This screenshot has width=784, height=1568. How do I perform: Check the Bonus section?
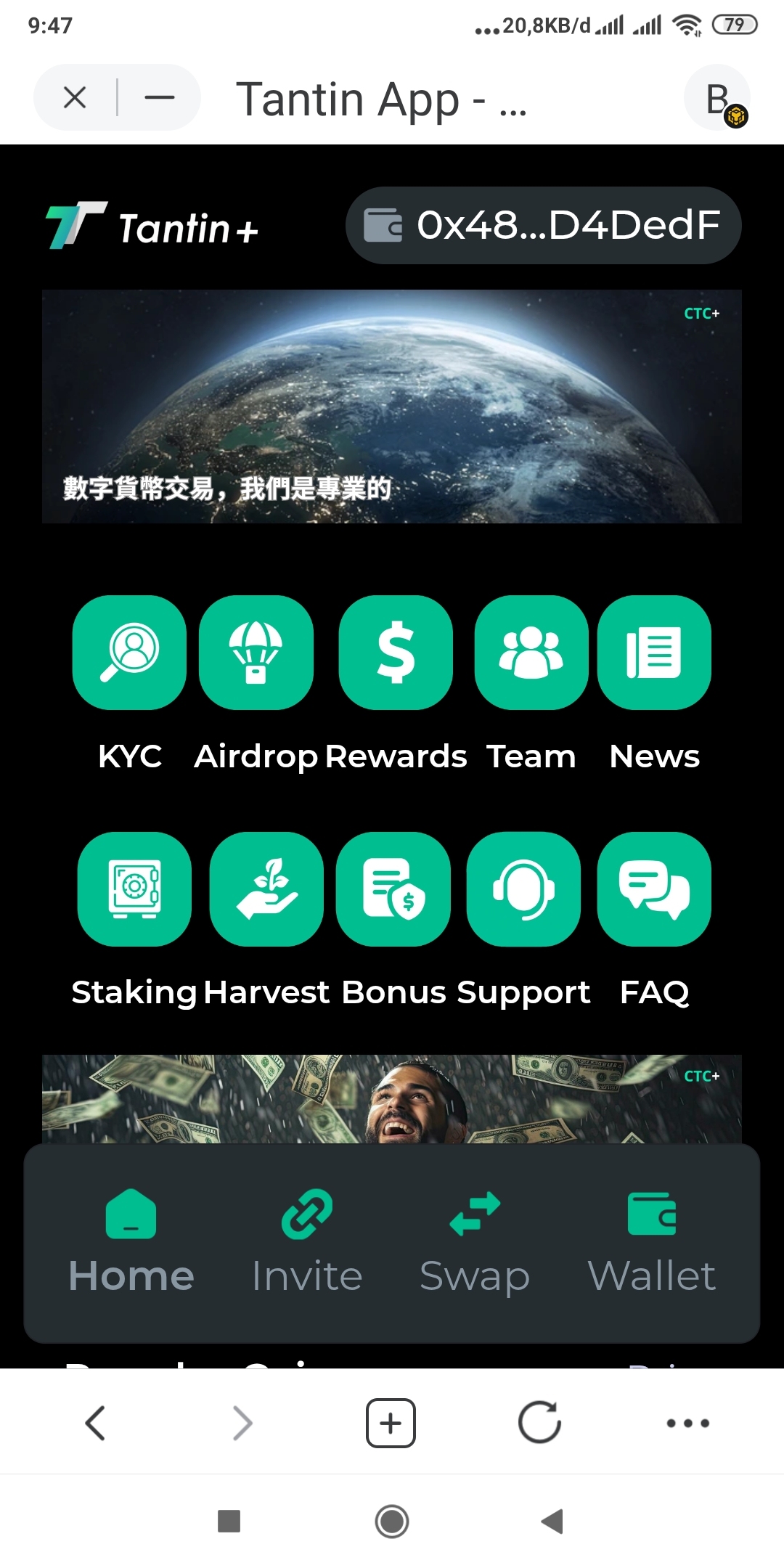tap(393, 889)
